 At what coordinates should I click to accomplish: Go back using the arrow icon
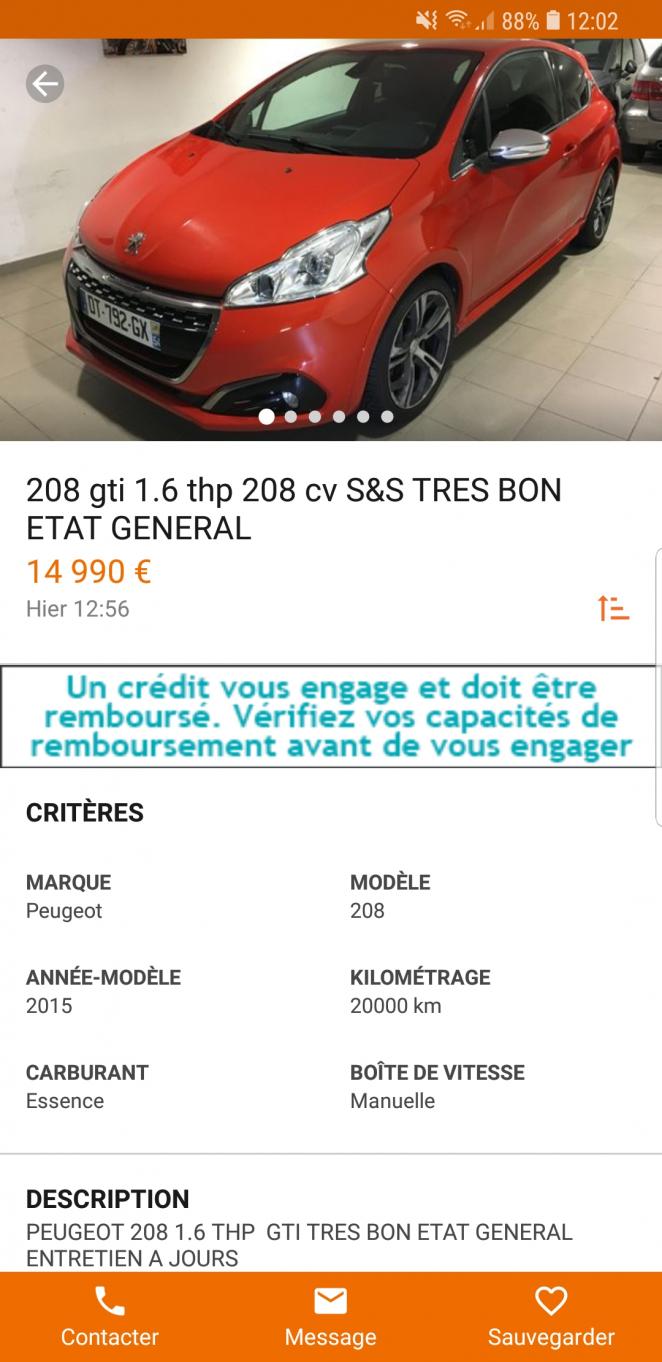click(x=45, y=84)
